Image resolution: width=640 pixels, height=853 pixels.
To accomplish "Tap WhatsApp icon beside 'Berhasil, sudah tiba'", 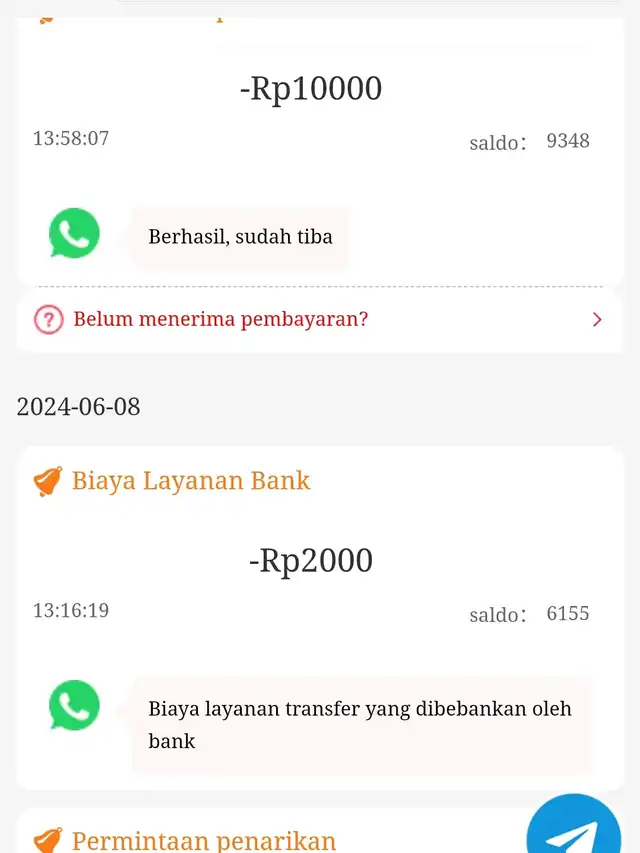I will [75, 234].
